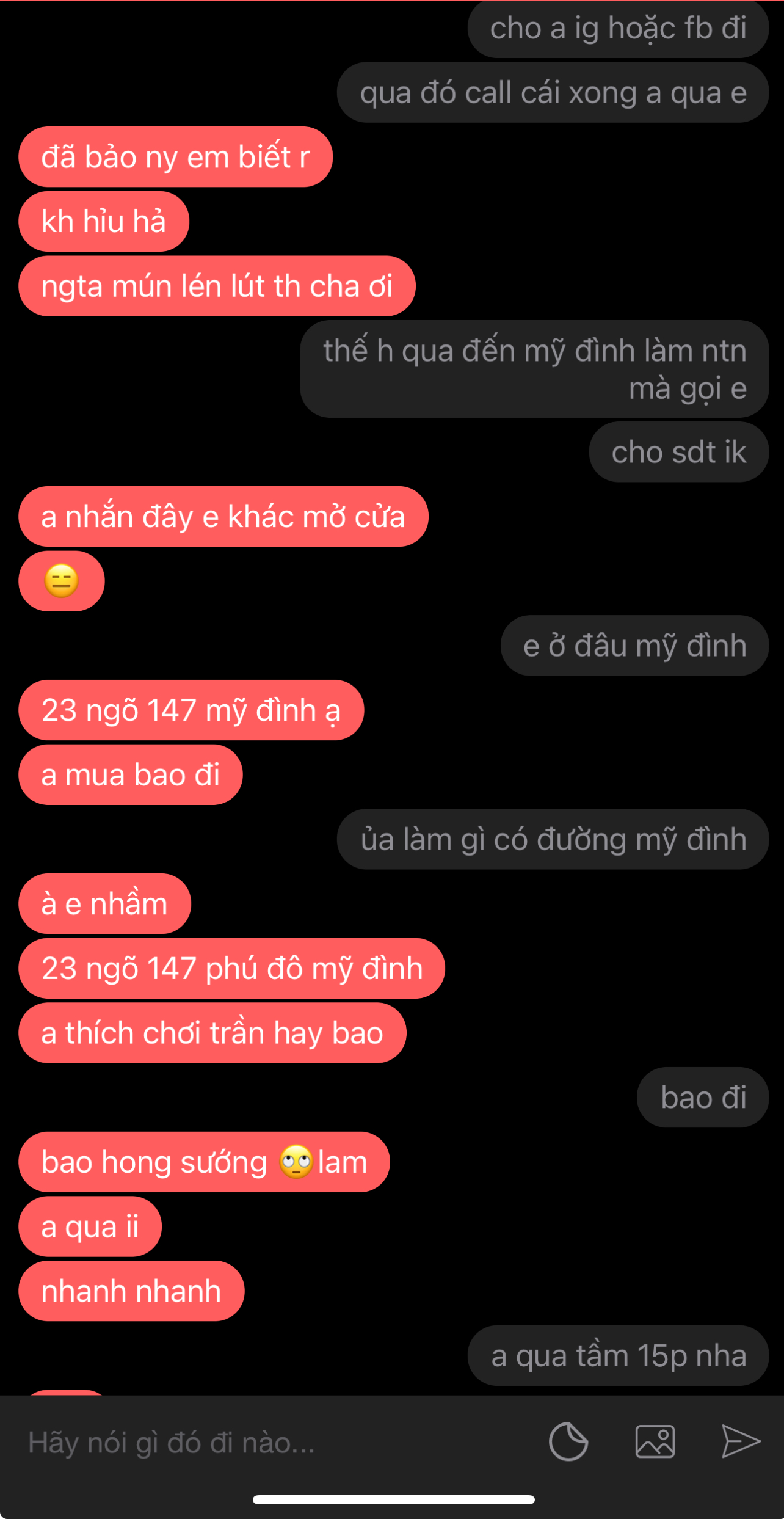Tap the "Hãy nói gì đó đi nào..." message field

(269, 1443)
